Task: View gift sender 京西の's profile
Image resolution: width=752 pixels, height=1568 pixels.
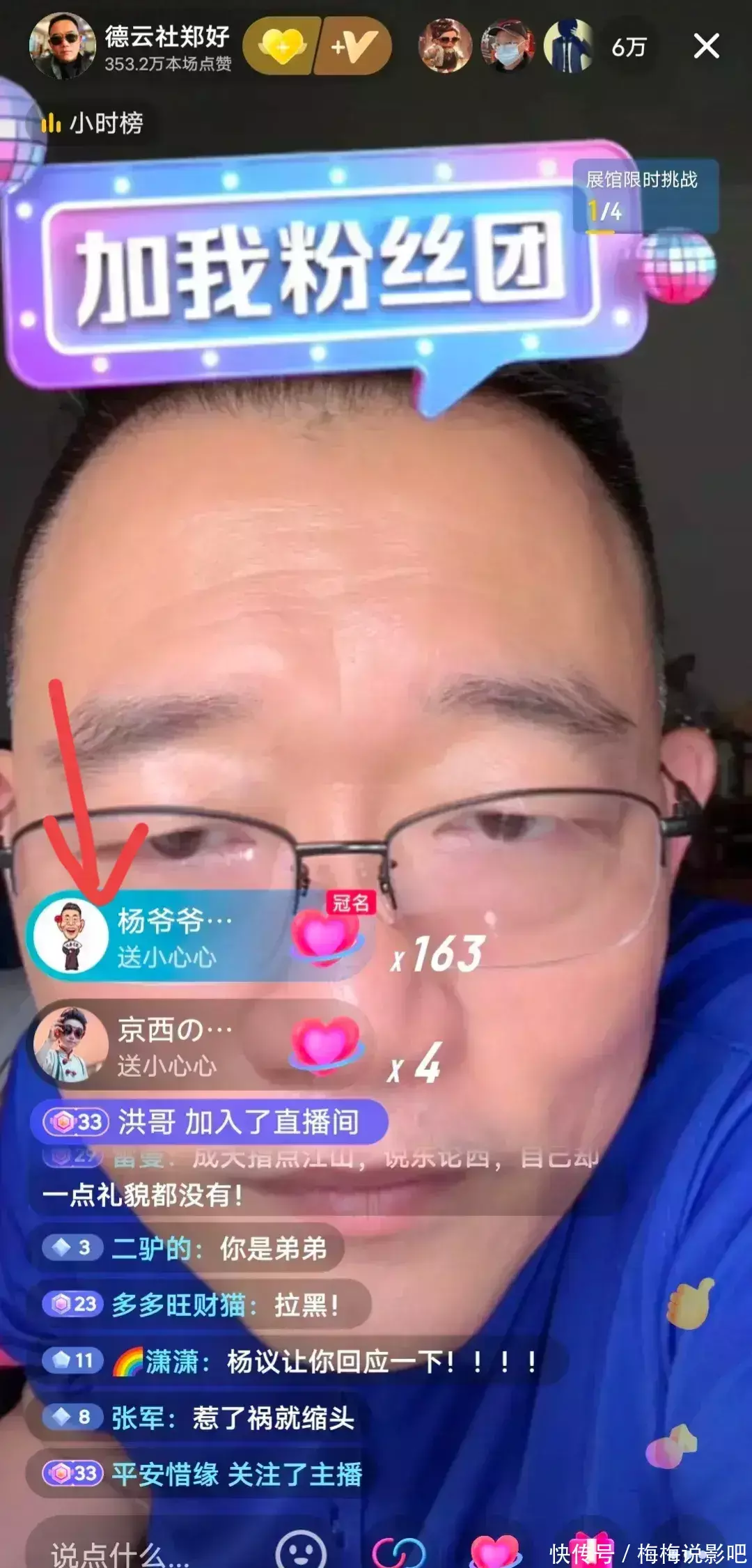Action: tap(71, 1045)
